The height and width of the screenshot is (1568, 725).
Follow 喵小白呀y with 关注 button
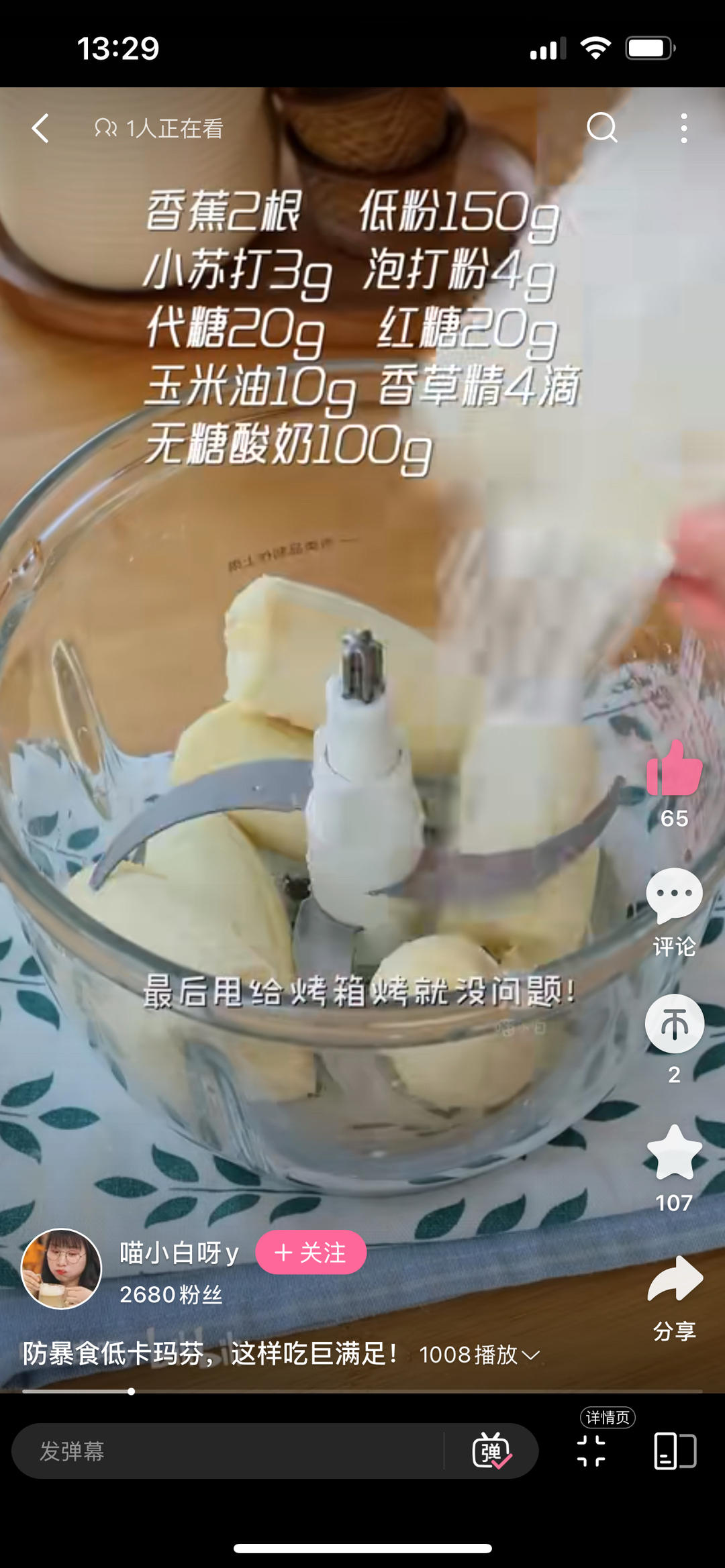311,1252
